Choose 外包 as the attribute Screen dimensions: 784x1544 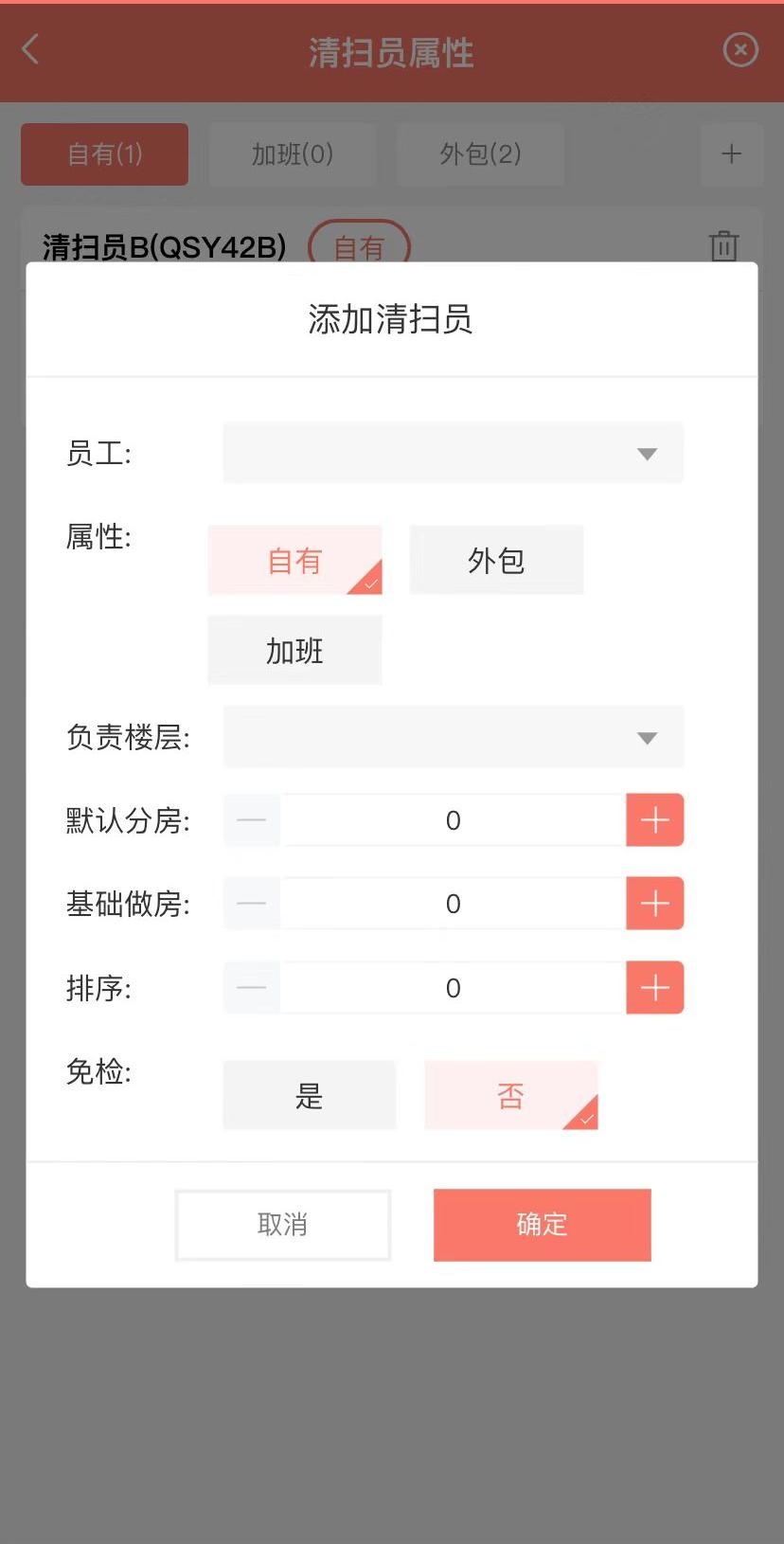click(x=496, y=560)
